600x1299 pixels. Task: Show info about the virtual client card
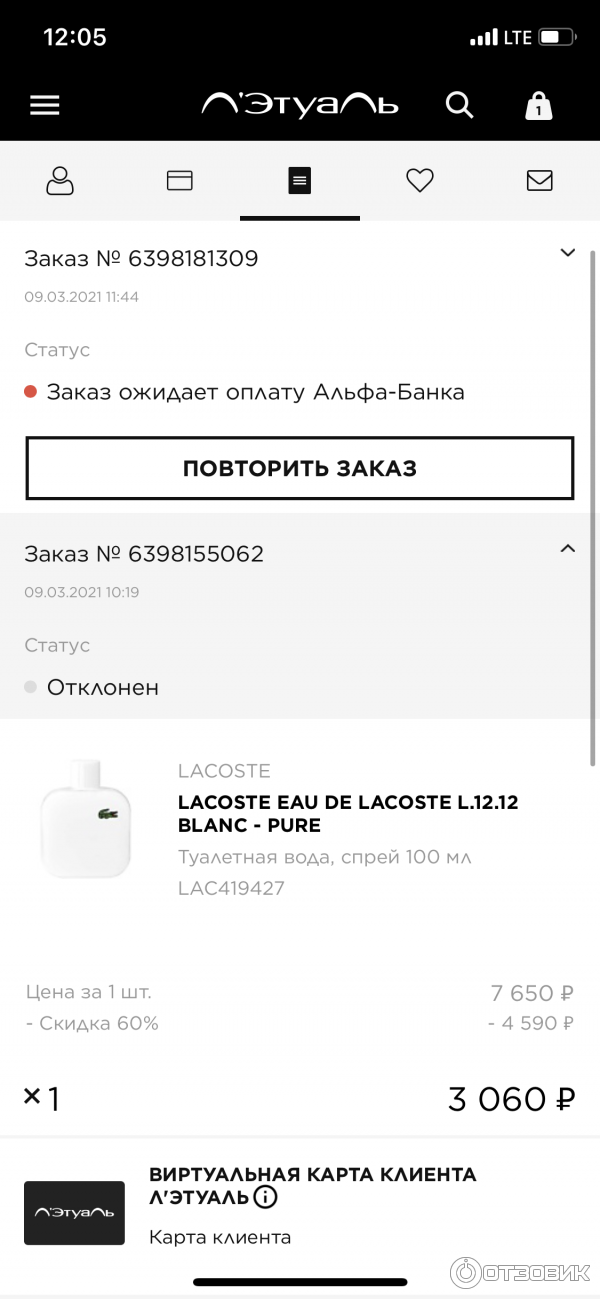[x=265, y=1197]
